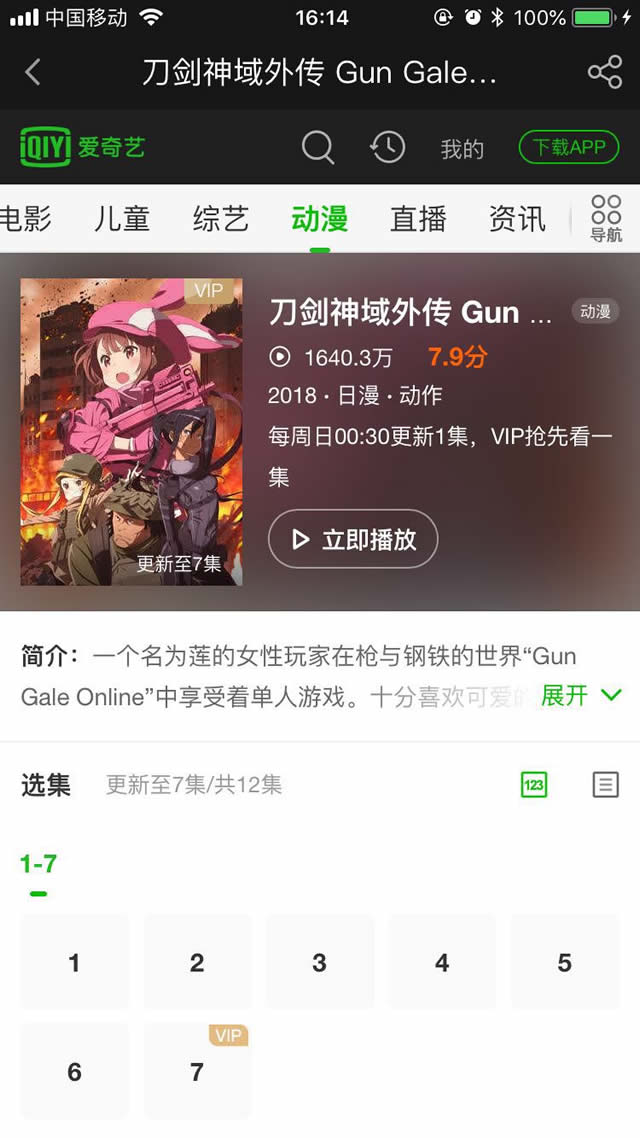Tap the 立即播放 play button
The image size is (640, 1138).
353,539
